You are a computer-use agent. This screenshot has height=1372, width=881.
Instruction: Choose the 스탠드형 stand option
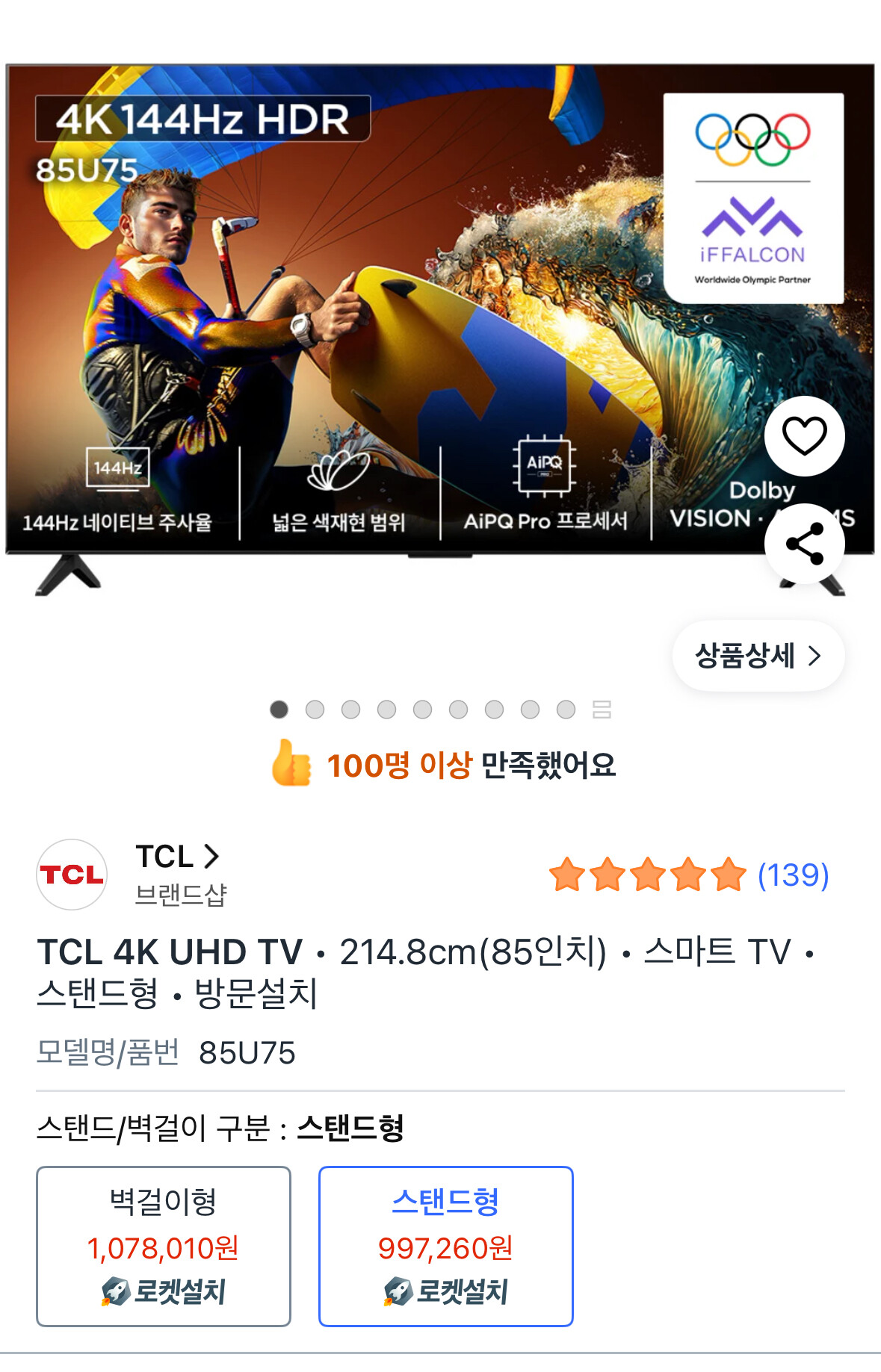(x=445, y=1246)
